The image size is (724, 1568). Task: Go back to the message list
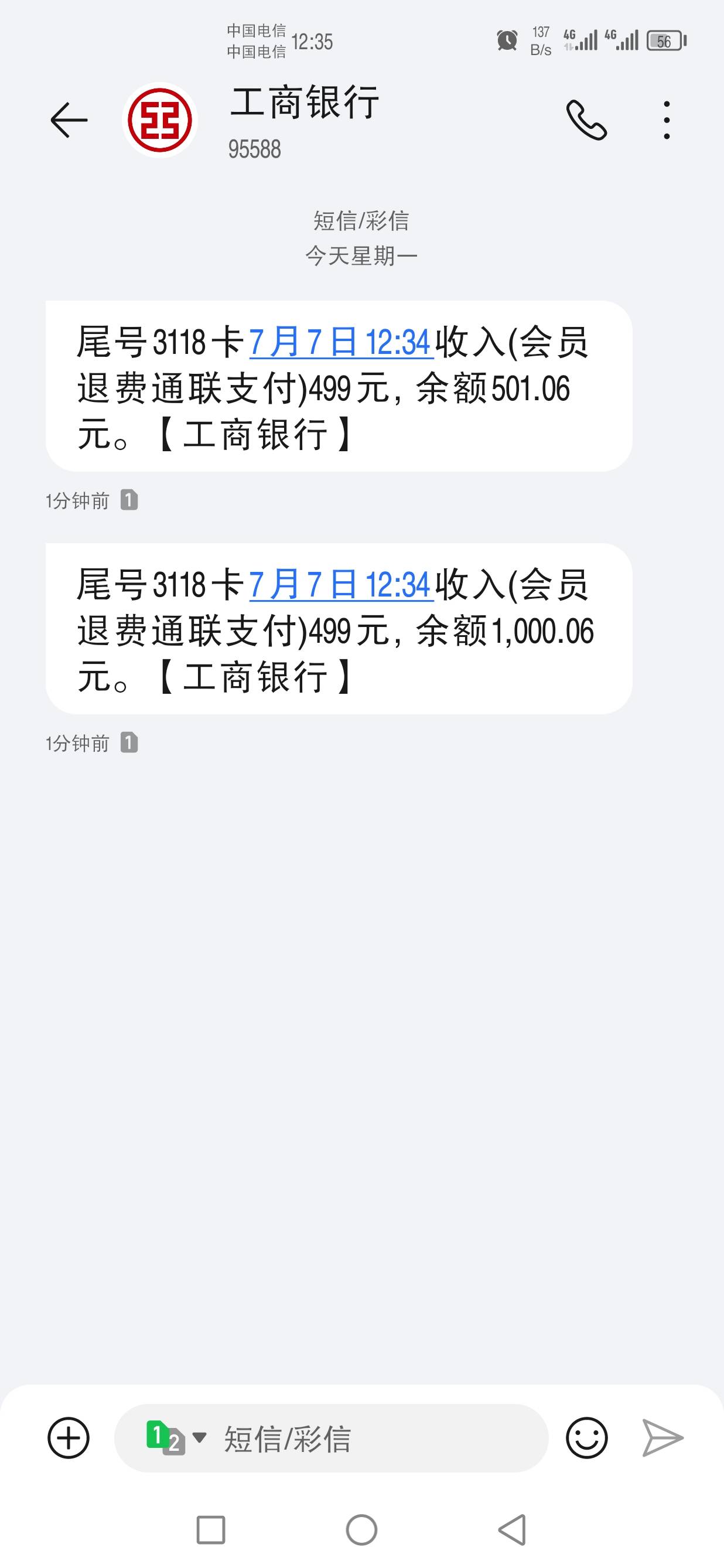(x=69, y=120)
